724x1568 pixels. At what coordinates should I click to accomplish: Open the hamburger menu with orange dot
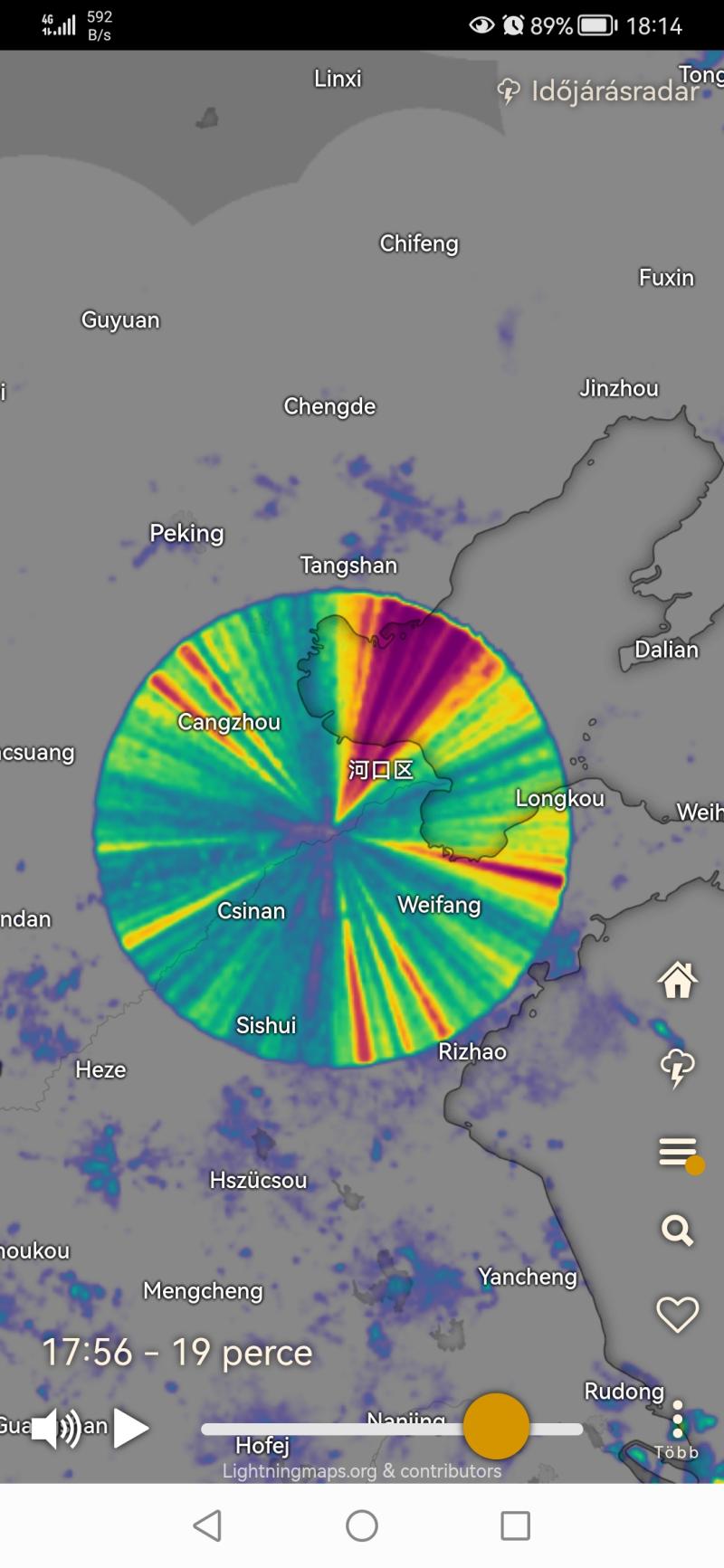tap(681, 1155)
